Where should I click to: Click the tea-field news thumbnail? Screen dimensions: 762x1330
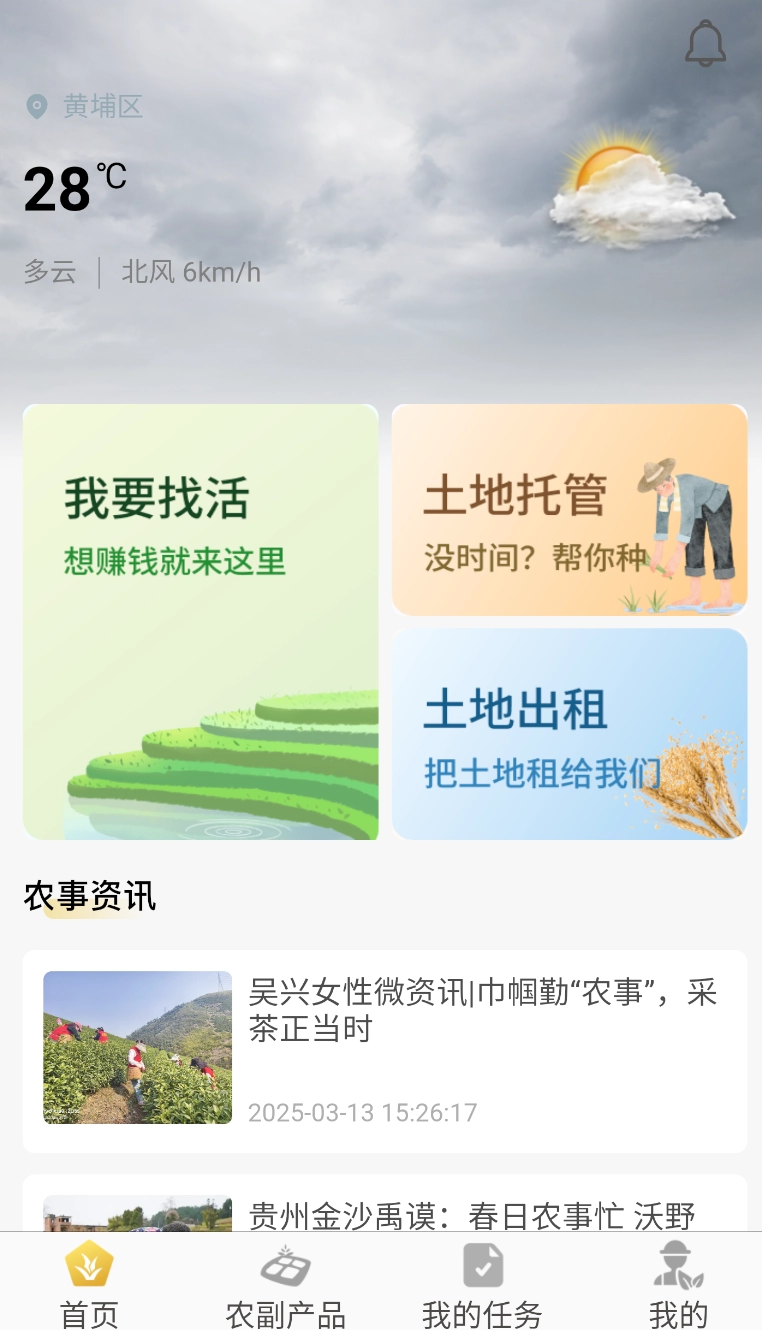pyautogui.click(x=137, y=1048)
